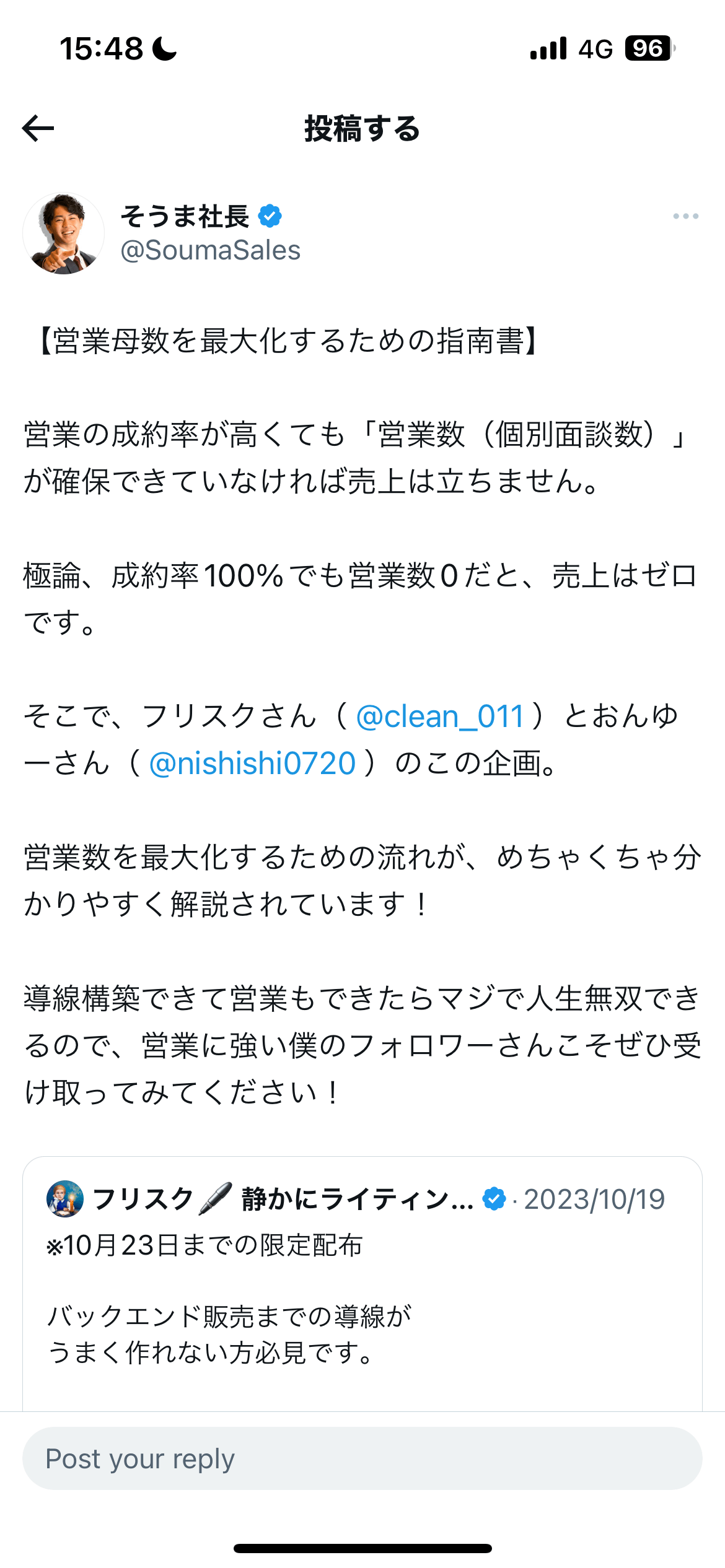
Task: Open the @SoumaSales handle
Action: 210,250
